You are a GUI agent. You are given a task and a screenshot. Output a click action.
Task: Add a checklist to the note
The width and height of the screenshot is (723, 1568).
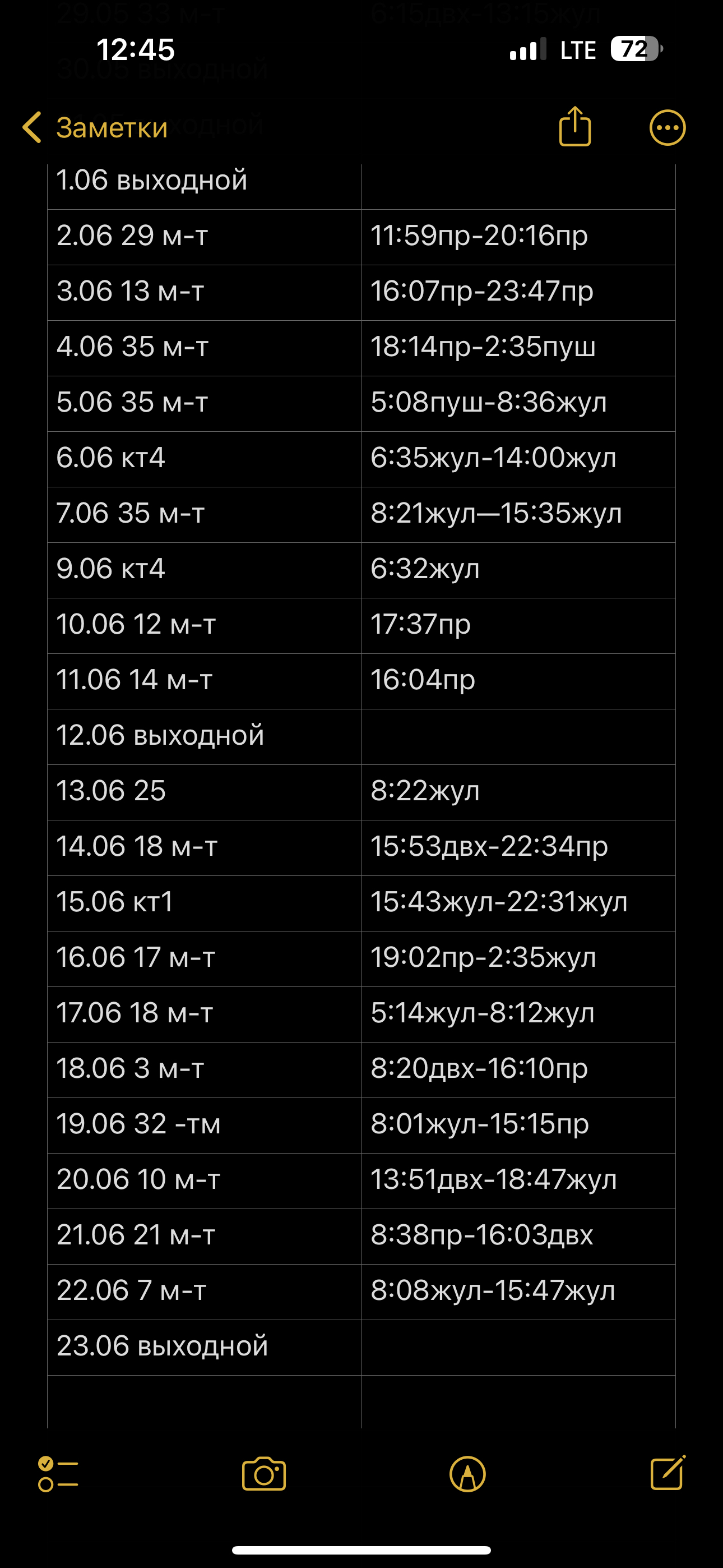pos(58,1474)
